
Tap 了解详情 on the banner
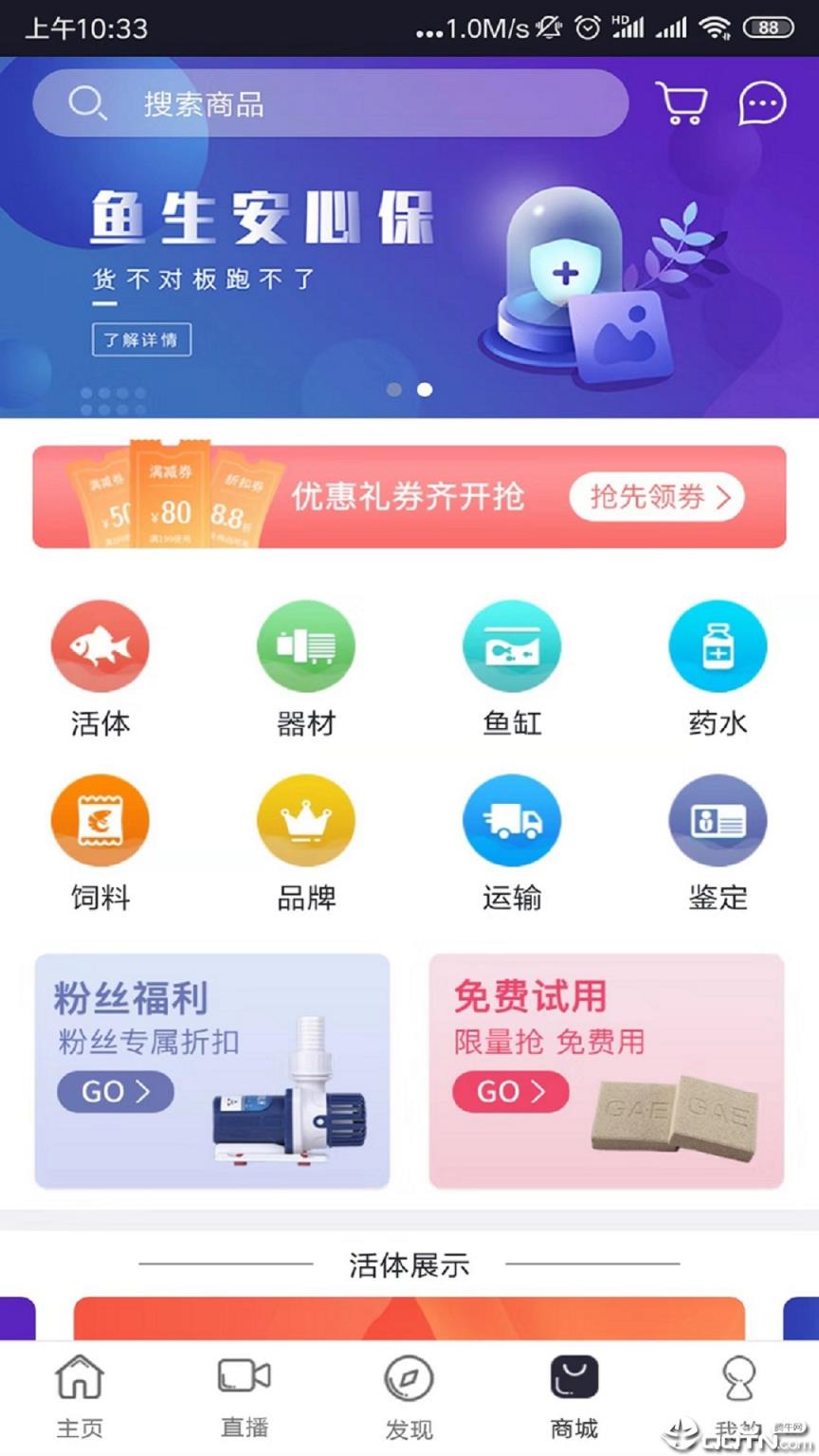pos(140,339)
